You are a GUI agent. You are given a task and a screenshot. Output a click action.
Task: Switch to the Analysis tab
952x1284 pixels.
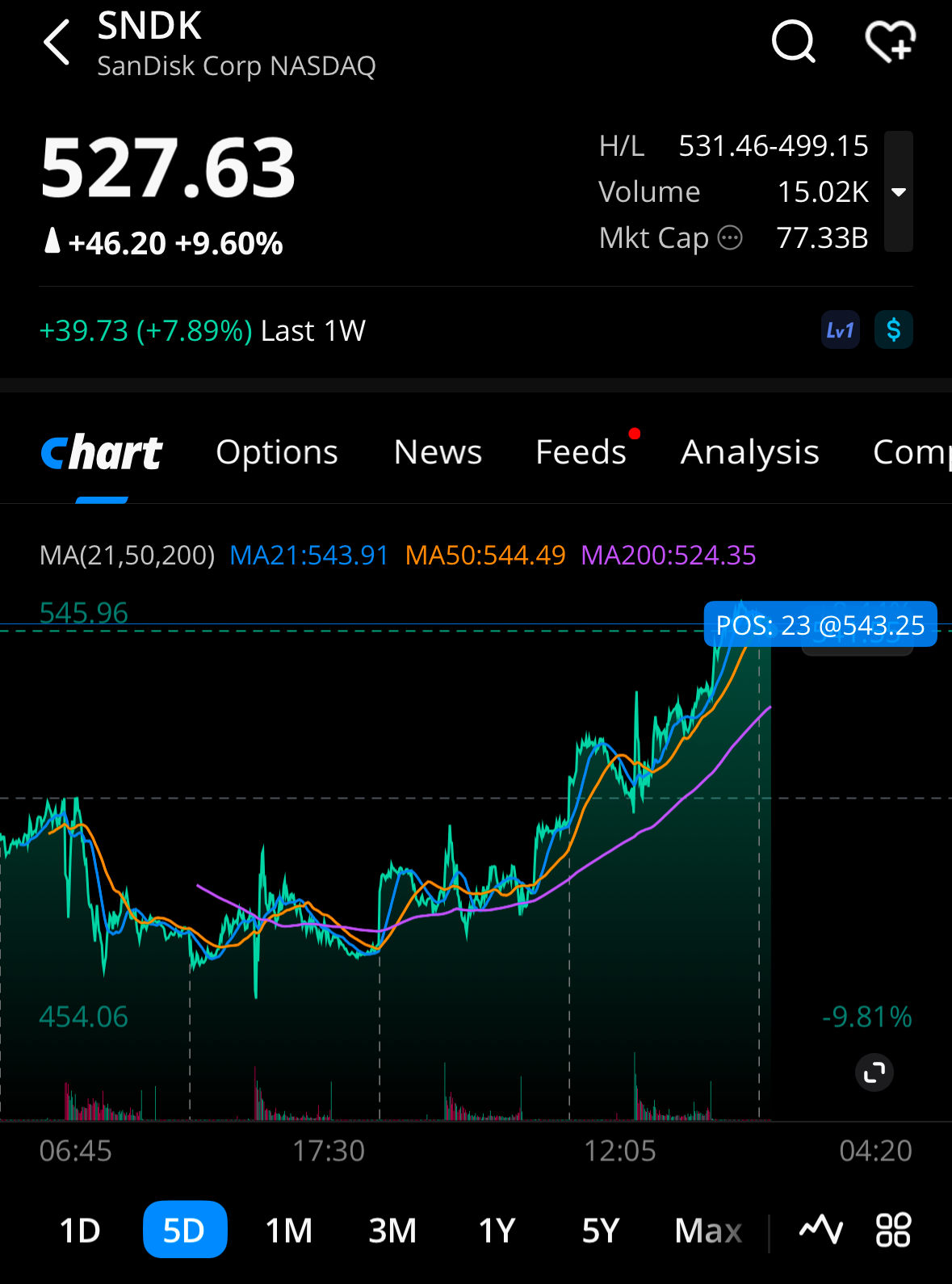(x=750, y=452)
